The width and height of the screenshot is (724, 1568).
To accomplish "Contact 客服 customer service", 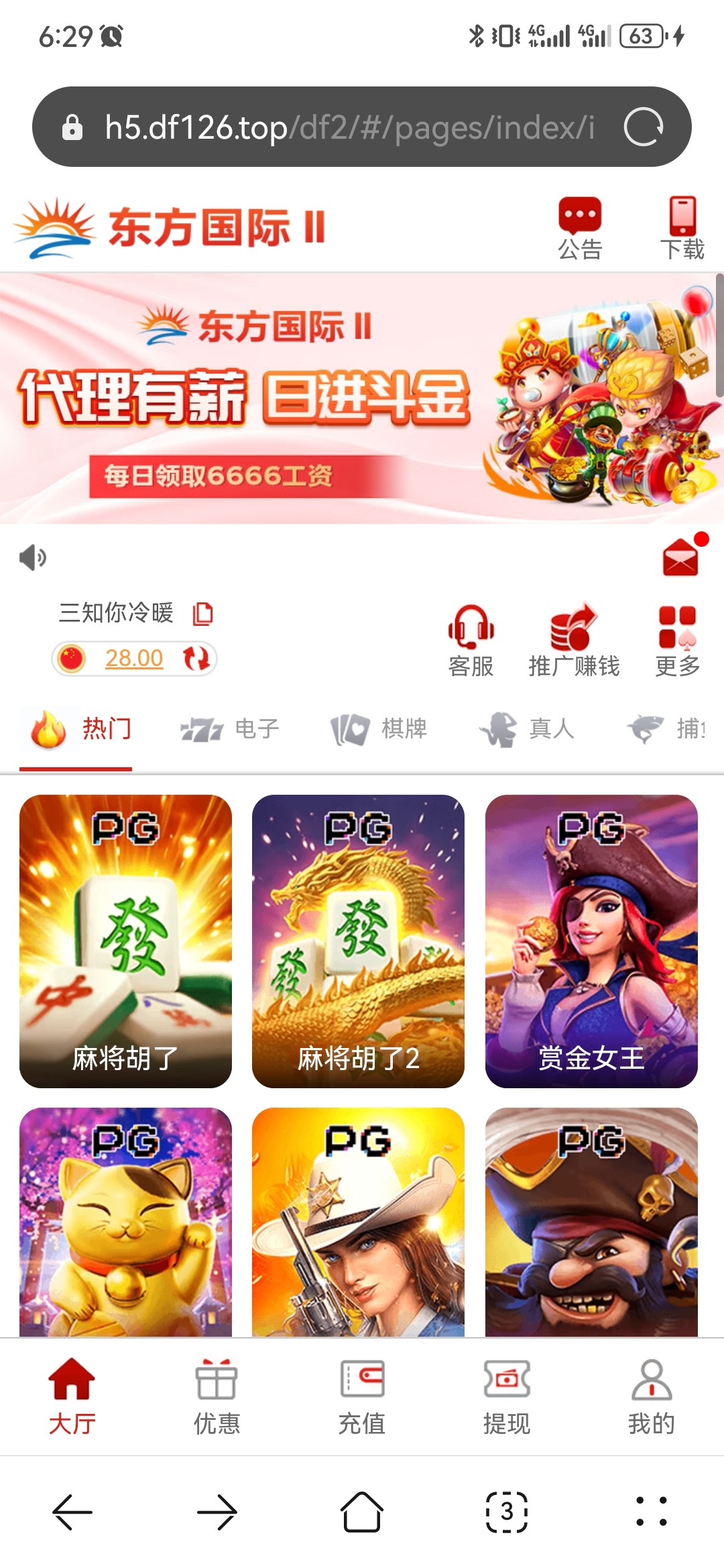I will point(471,641).
